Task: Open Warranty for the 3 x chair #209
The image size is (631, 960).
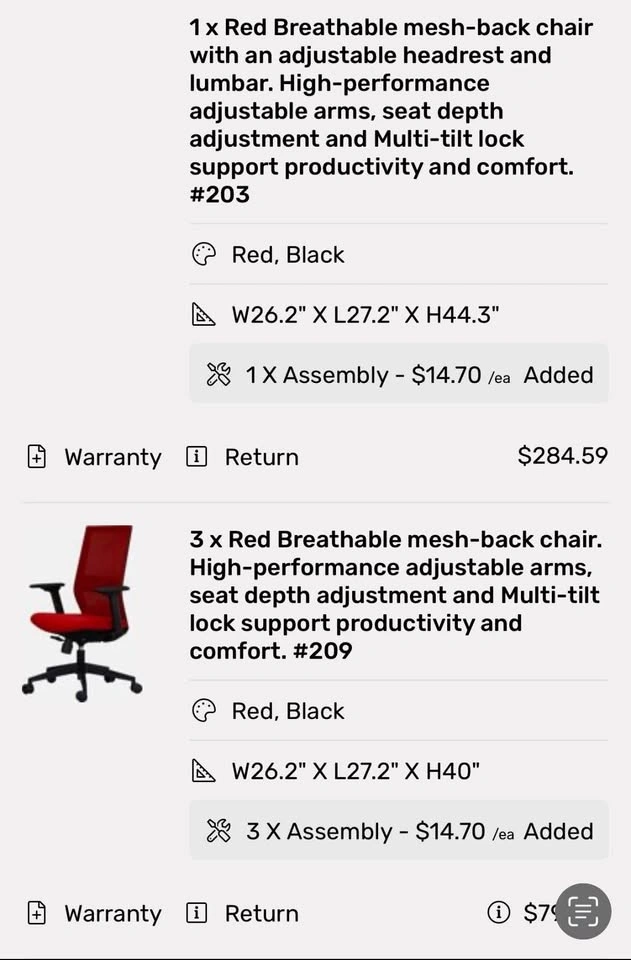Action: point(94,913)
